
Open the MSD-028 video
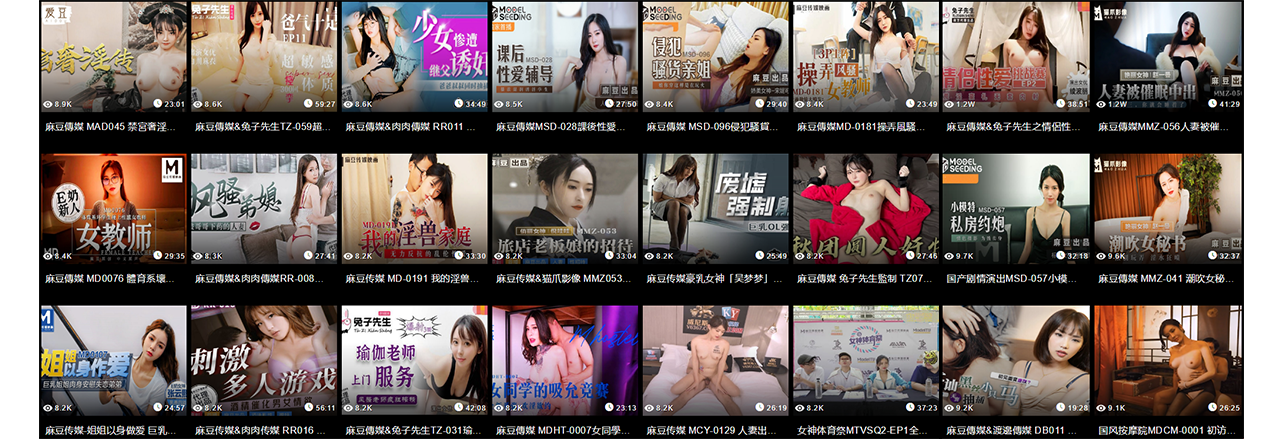pyautogui.click(x=564, y=57)
